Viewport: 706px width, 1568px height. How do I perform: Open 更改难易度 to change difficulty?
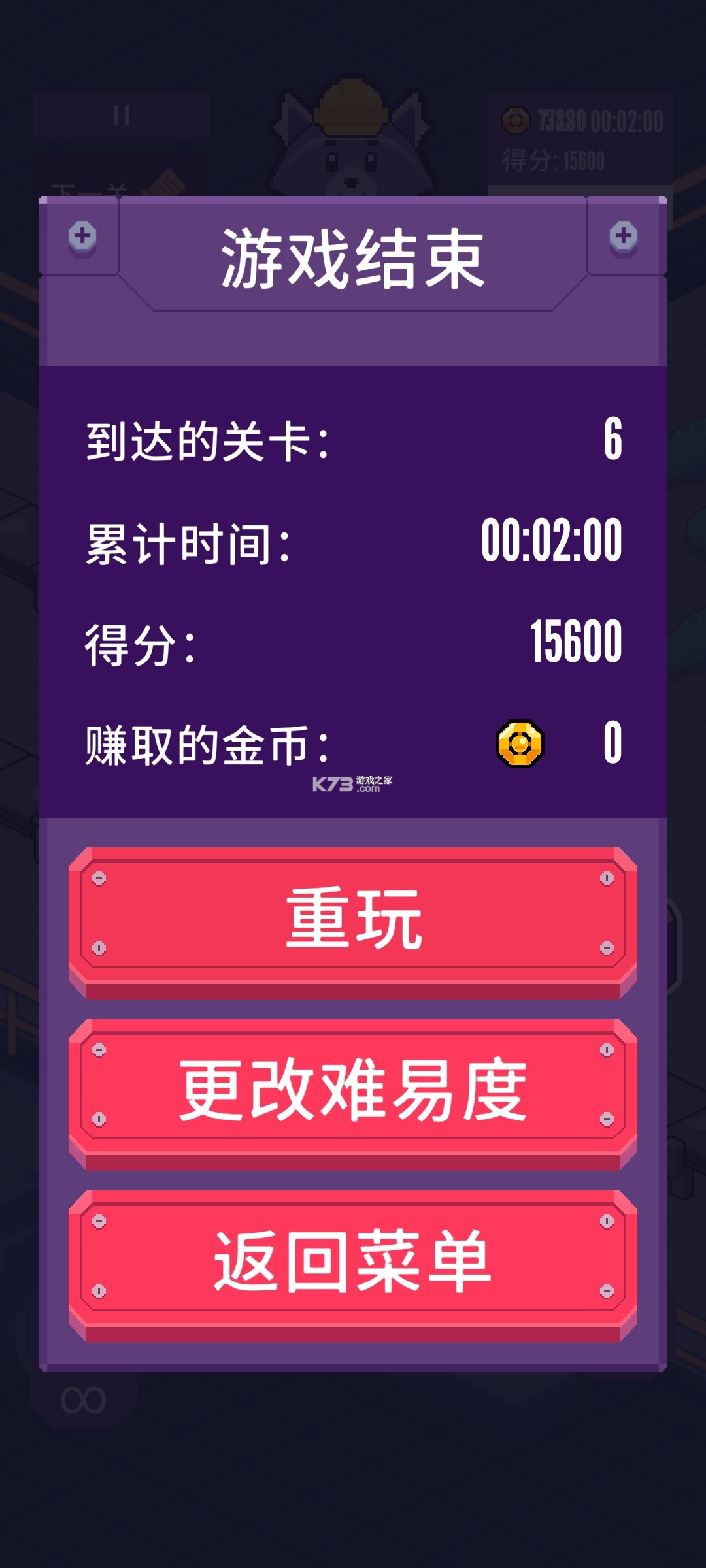[353, 1090]
